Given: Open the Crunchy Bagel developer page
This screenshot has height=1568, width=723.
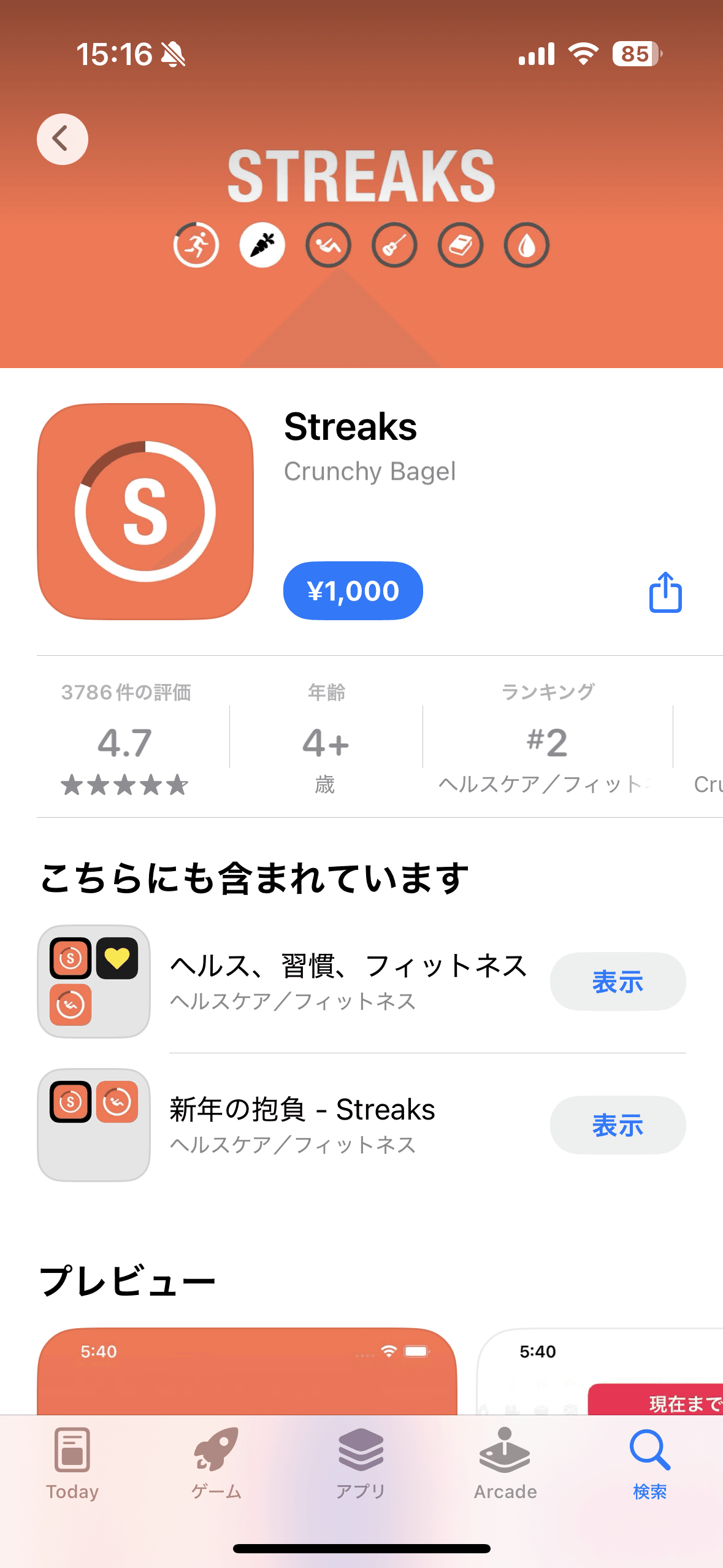Looking at the screenshot, I should (x=369, y=472).
